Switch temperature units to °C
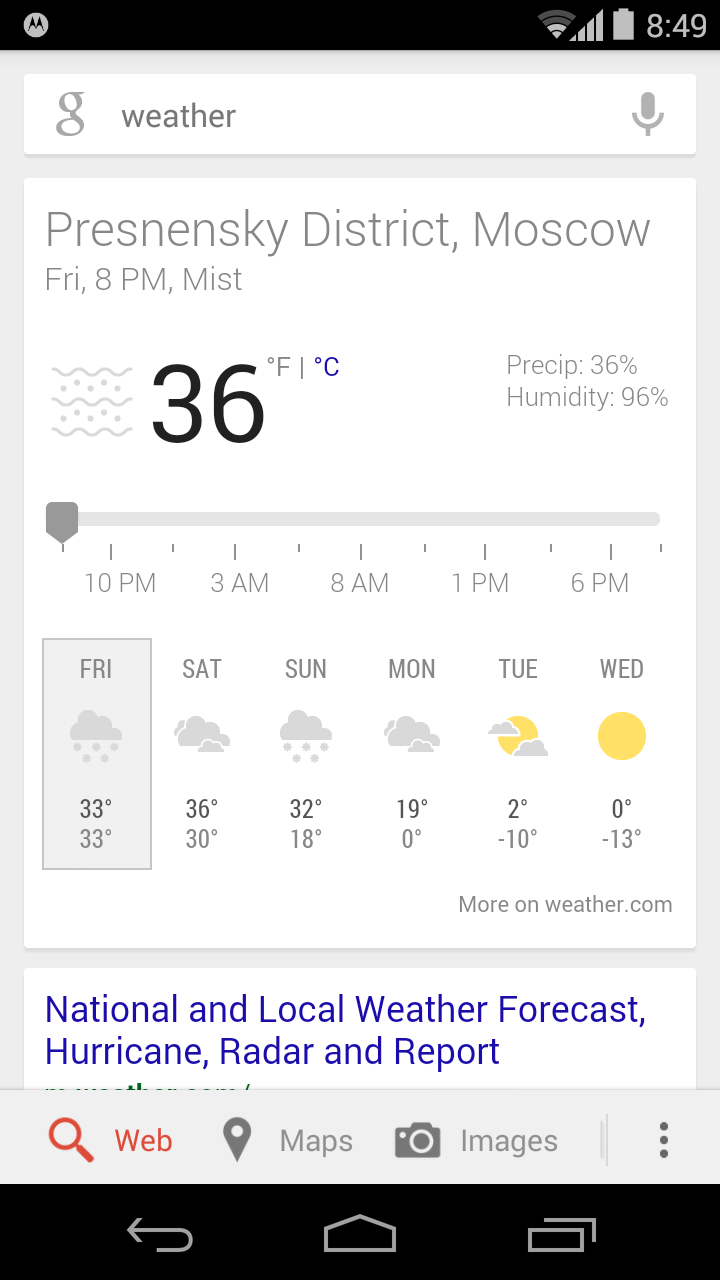720x1280 pixels. tap(327, 368)
